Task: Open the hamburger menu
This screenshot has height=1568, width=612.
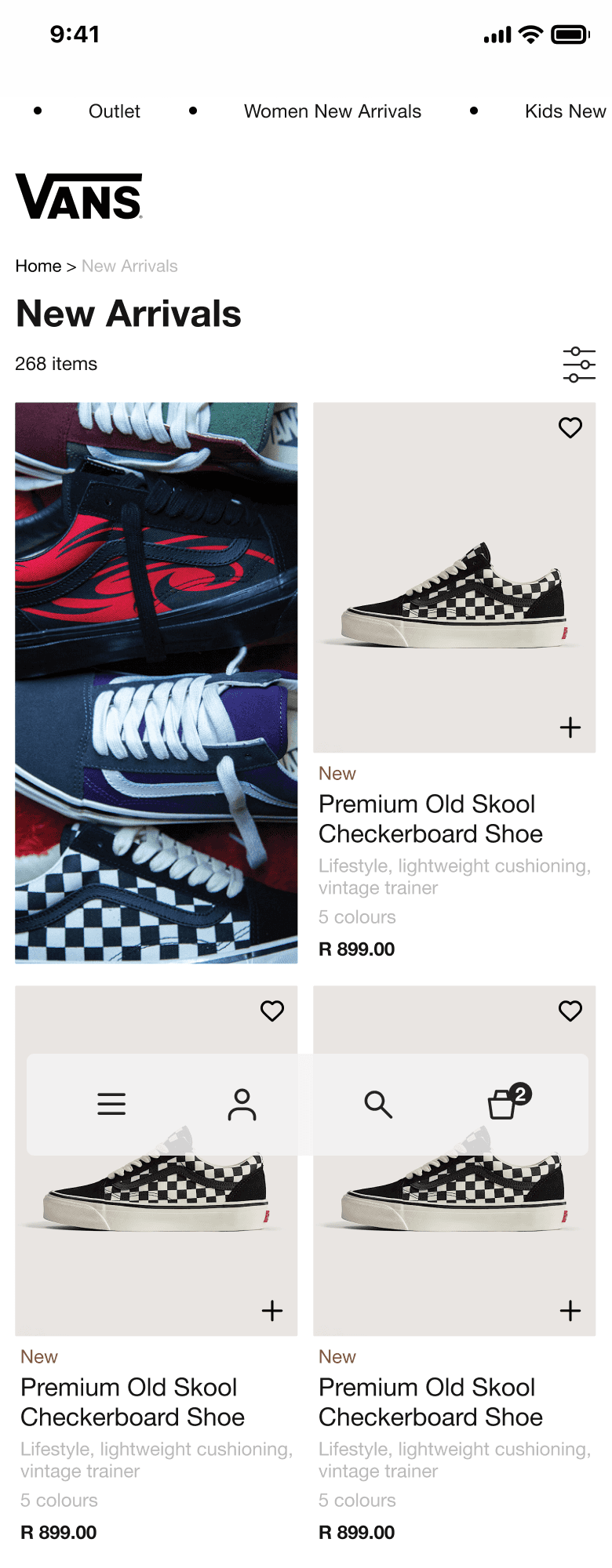Action: tap(111, 1104)
